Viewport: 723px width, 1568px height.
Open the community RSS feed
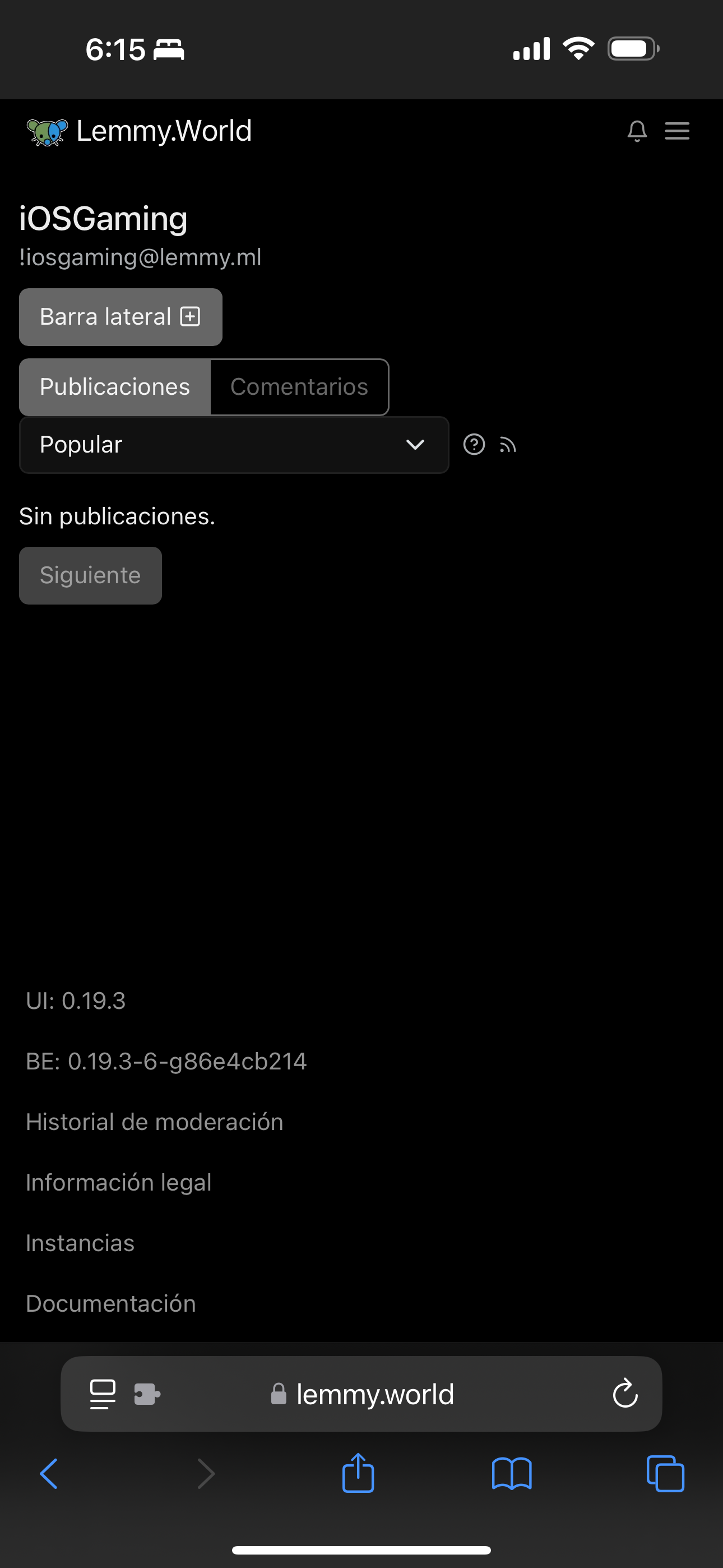click(508, 446)
